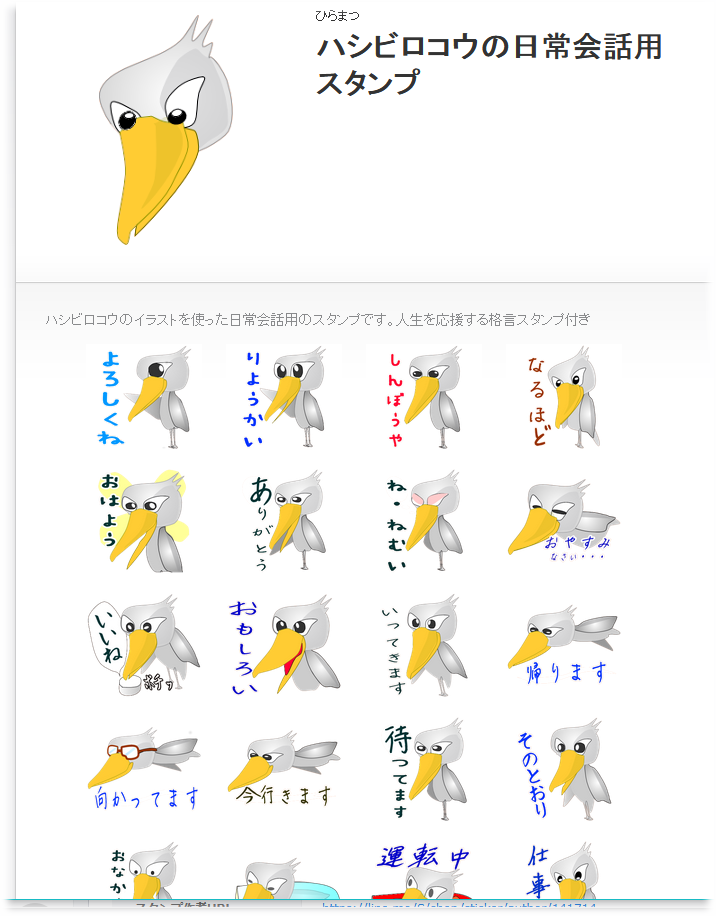Viewport: 716px width, 916px height.
Task: Select the ね・ねむい sticker
Action: coord(424,521)
